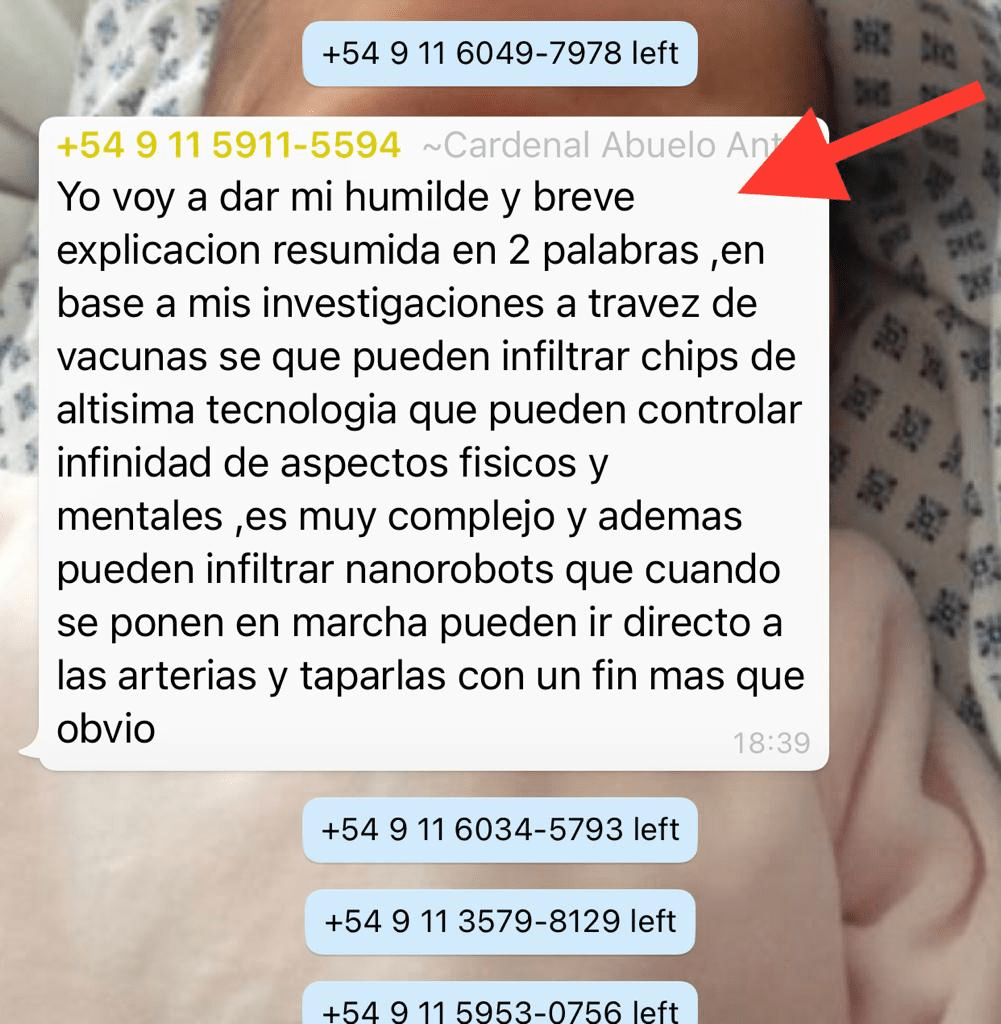Open sender +54 9 11 5911-5594's contact info

point(229,146)
